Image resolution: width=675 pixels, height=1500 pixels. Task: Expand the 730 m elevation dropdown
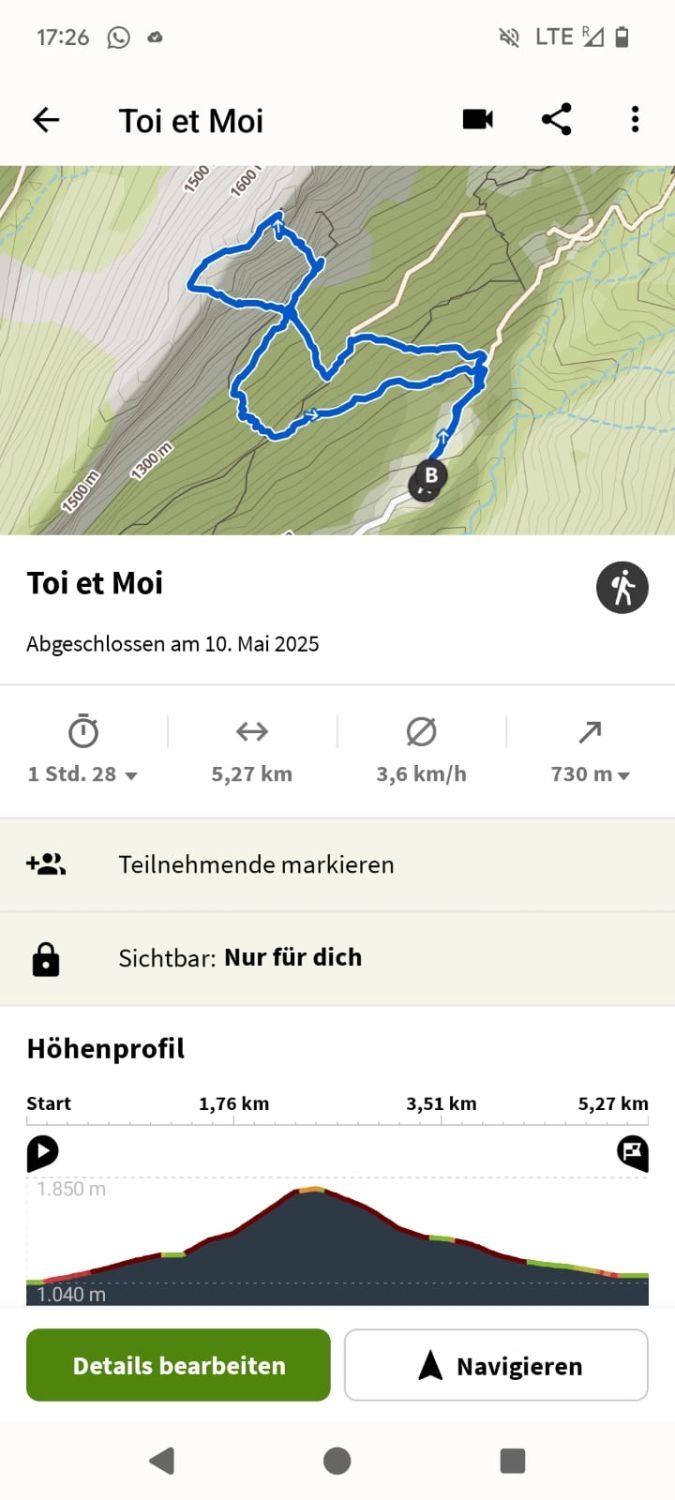click(x=590, y=774)
